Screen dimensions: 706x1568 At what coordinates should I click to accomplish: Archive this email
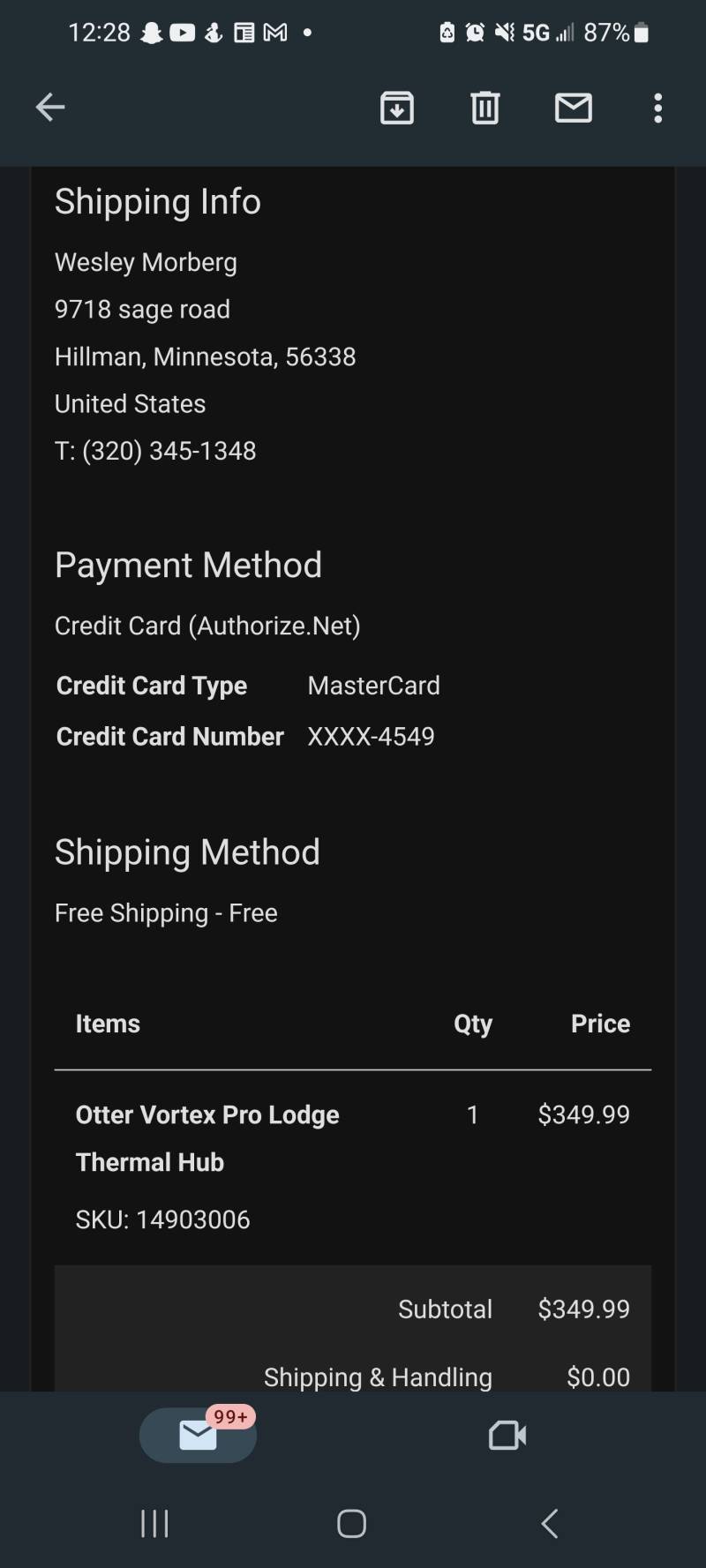[x=397, y=108]
